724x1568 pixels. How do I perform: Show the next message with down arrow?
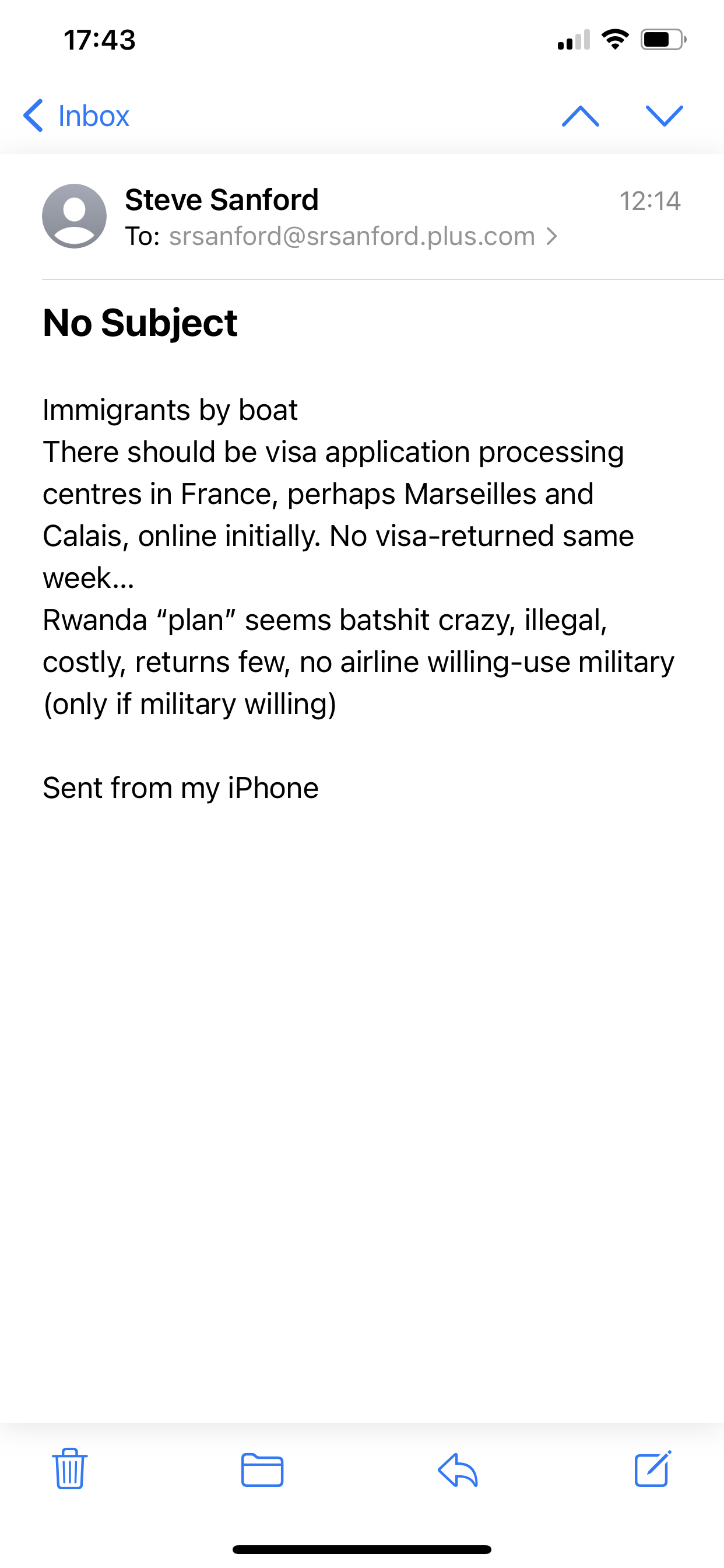[664, 116]
